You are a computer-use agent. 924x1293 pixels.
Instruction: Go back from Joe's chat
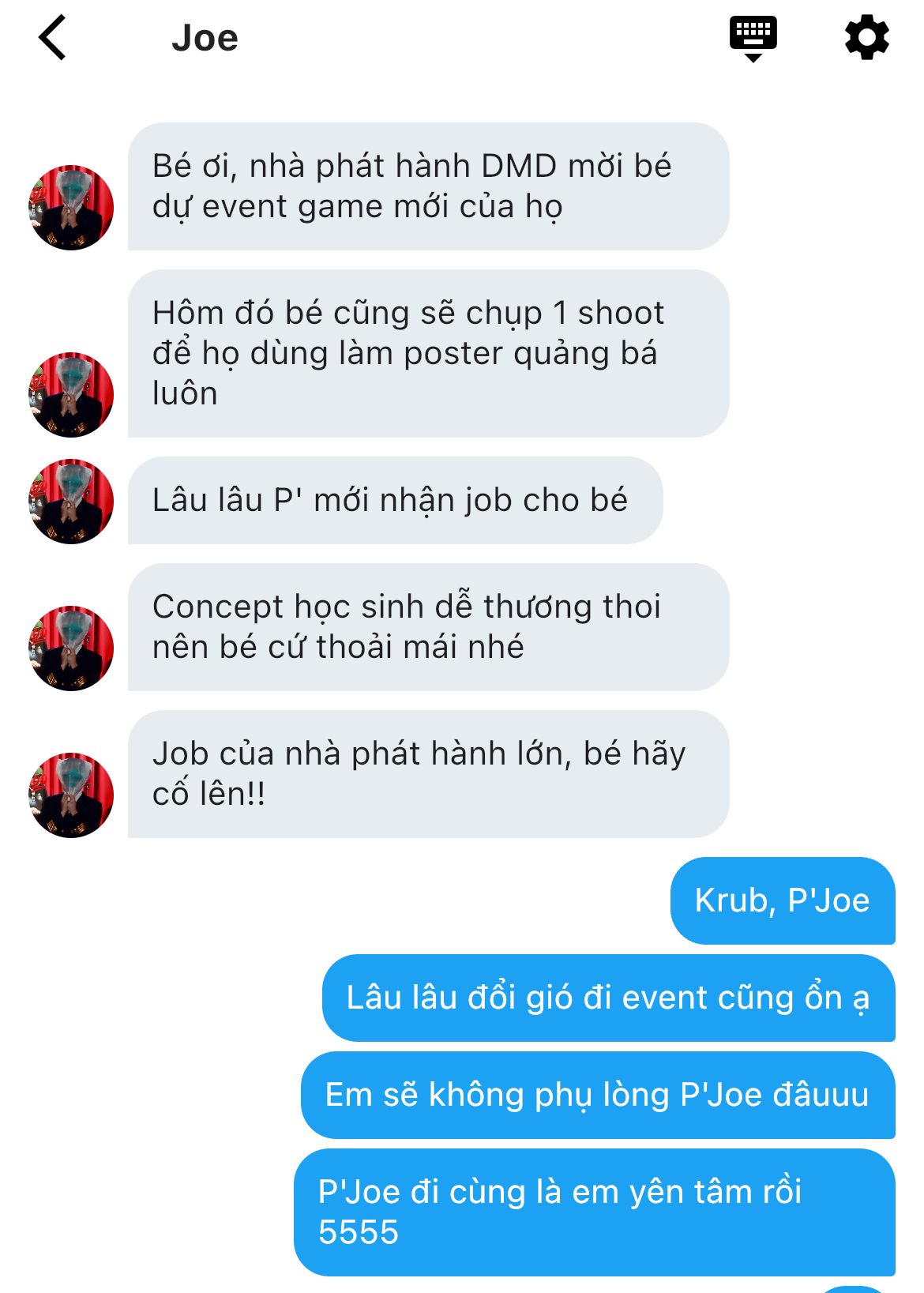pyautogui.click(x=52, y=38)
